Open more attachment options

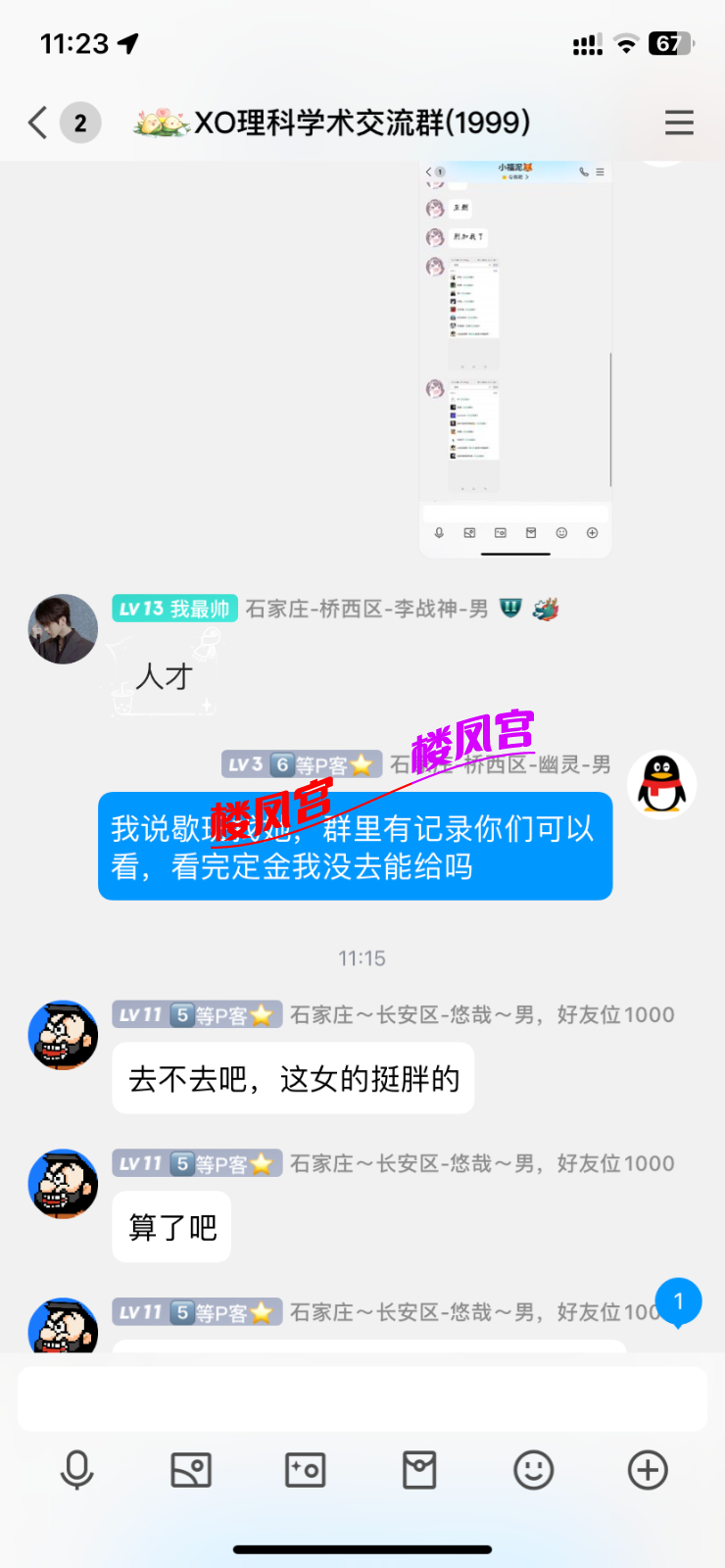pos(648,1470)
